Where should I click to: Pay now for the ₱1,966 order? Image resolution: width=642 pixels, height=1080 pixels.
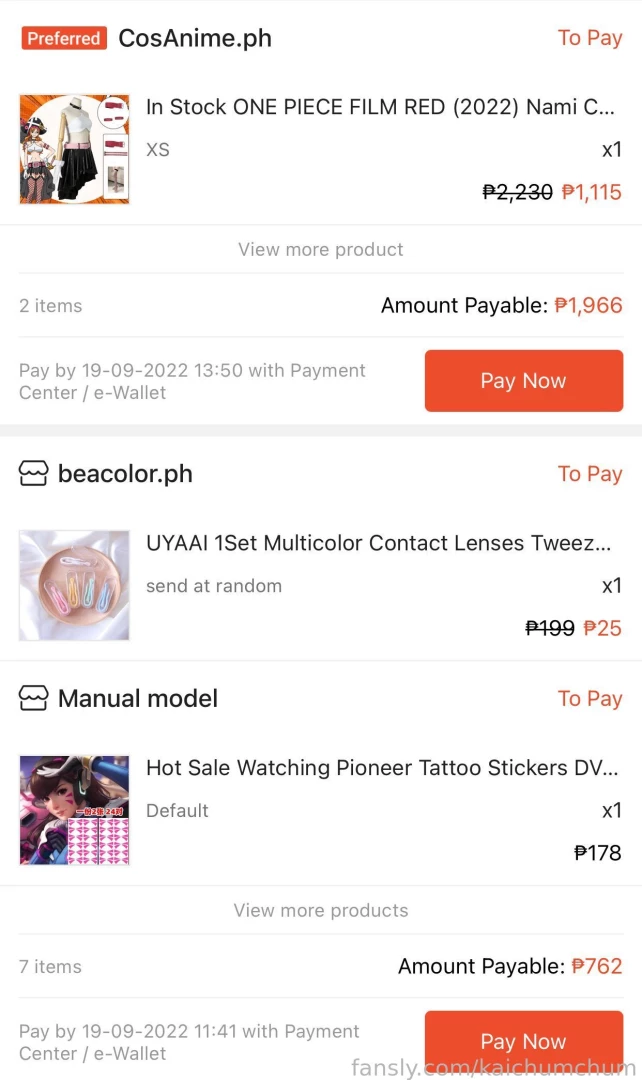tap(523, 381)
